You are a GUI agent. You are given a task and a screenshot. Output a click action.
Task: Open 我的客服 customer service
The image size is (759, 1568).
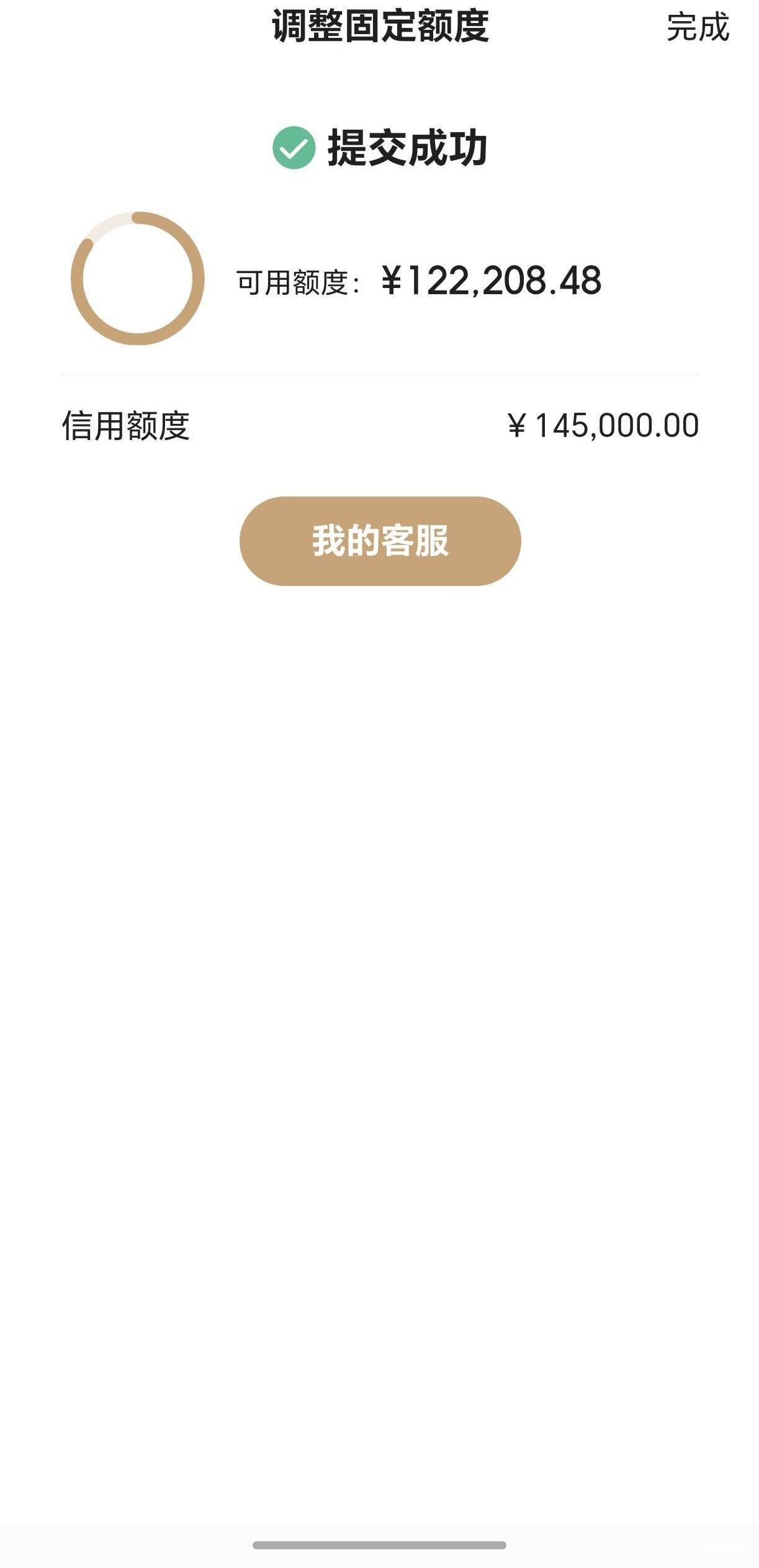[380, 541]
